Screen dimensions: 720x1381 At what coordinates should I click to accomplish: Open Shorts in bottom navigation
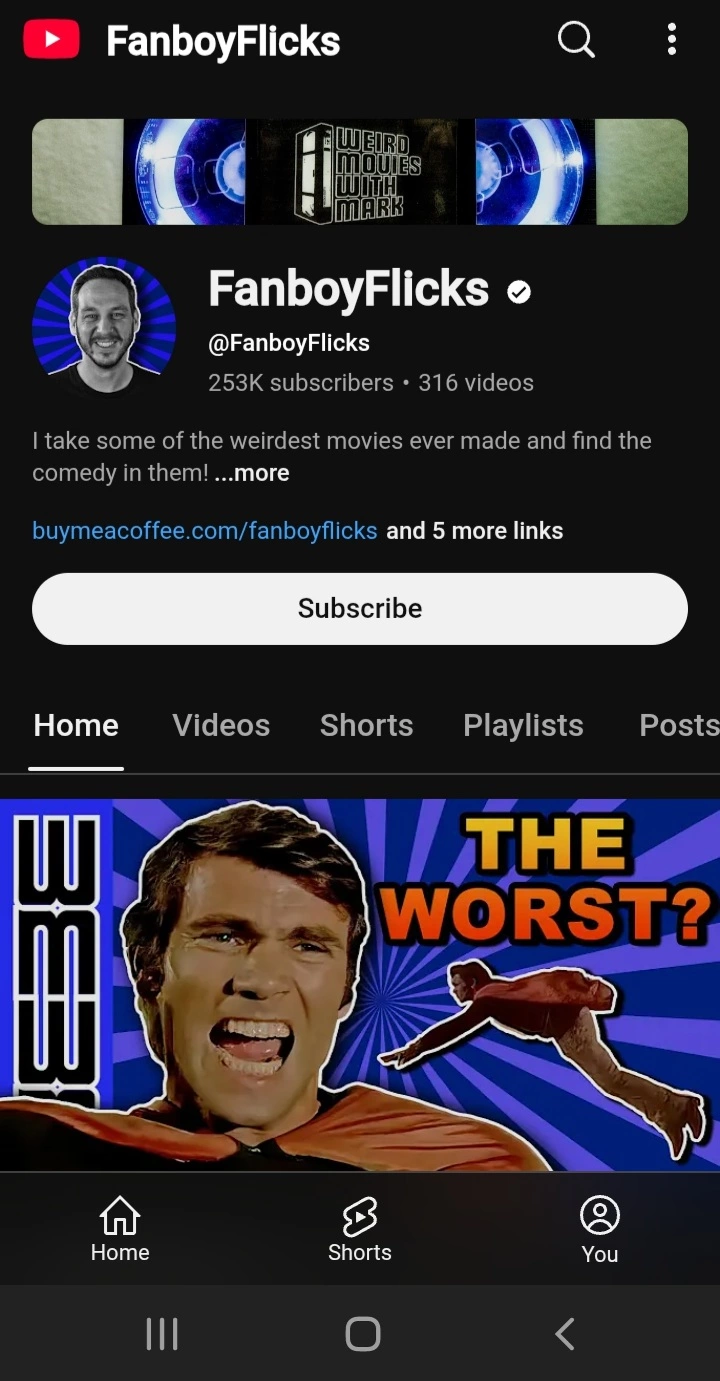click(360, 1229)
